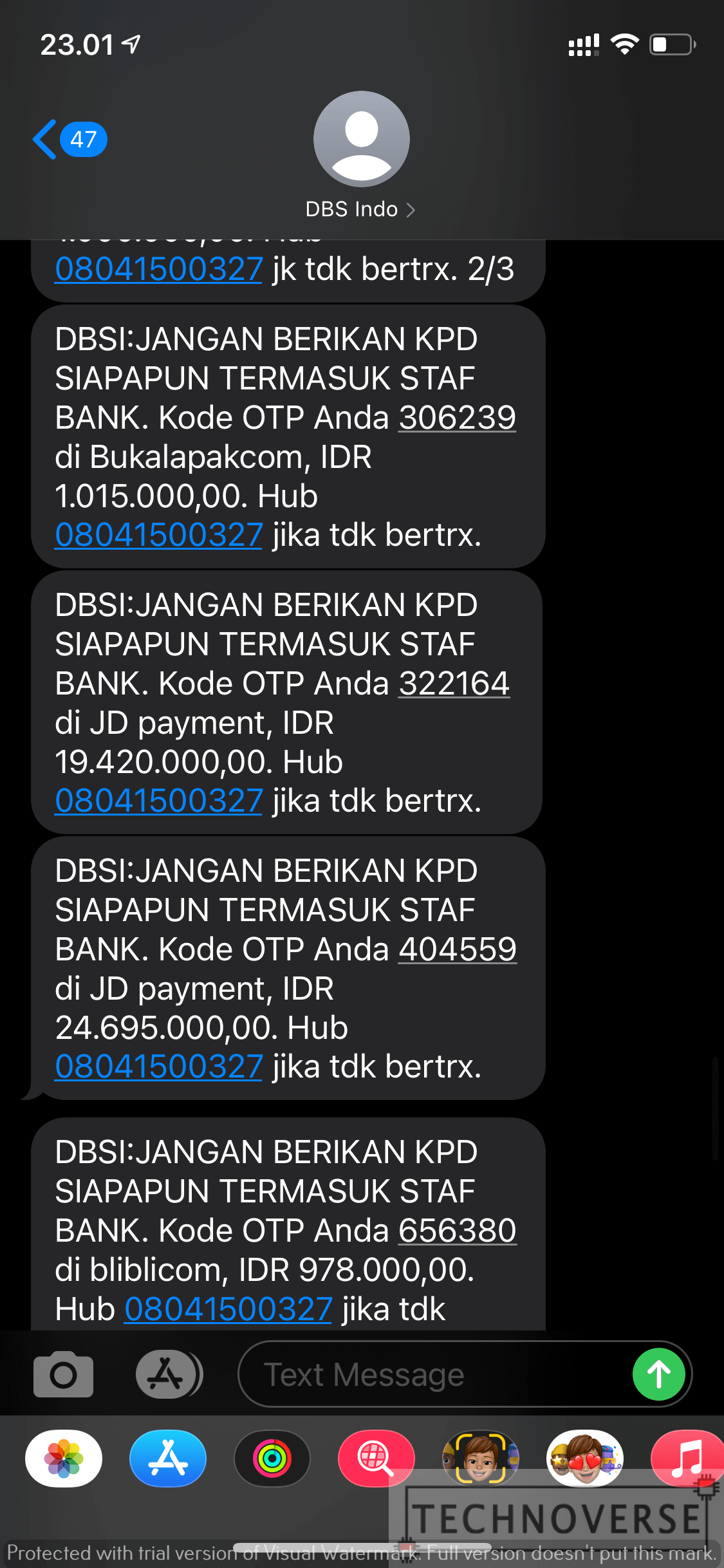Open the Music iMessage app
Screen dimensions: 724x1568
pos(687,1458)
